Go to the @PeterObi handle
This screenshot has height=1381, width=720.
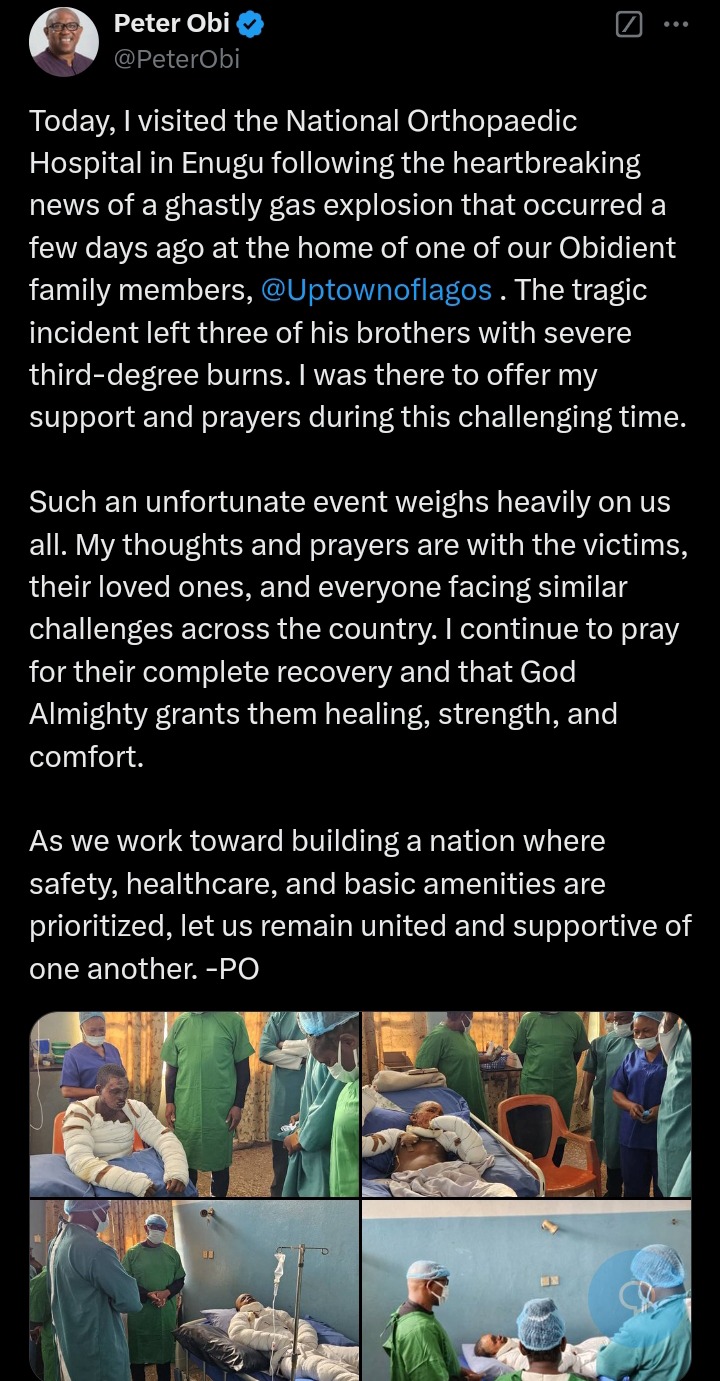[177, 59]
